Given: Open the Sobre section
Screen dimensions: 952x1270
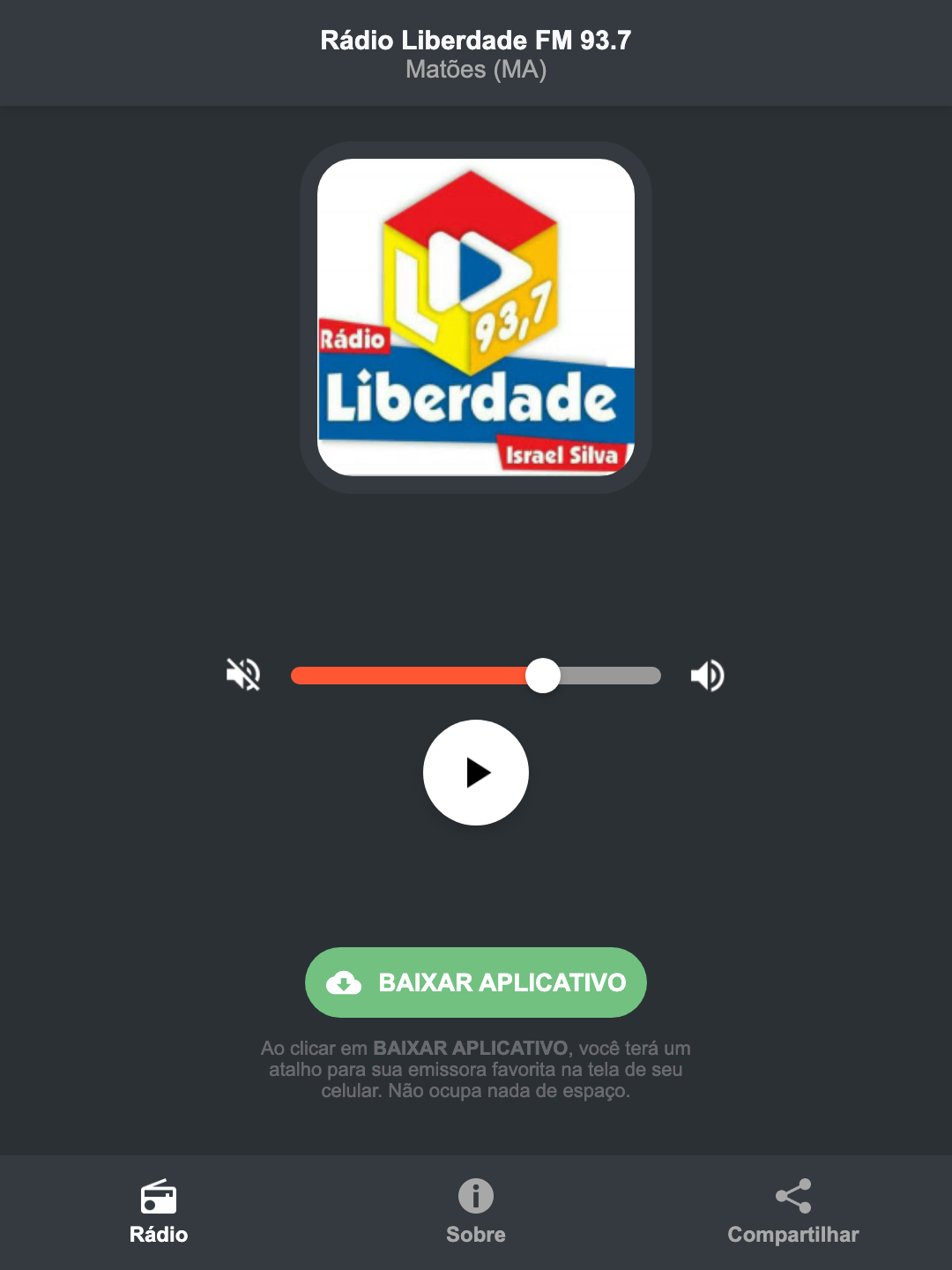Looking at the screenshot, I should click(475, 1235).
